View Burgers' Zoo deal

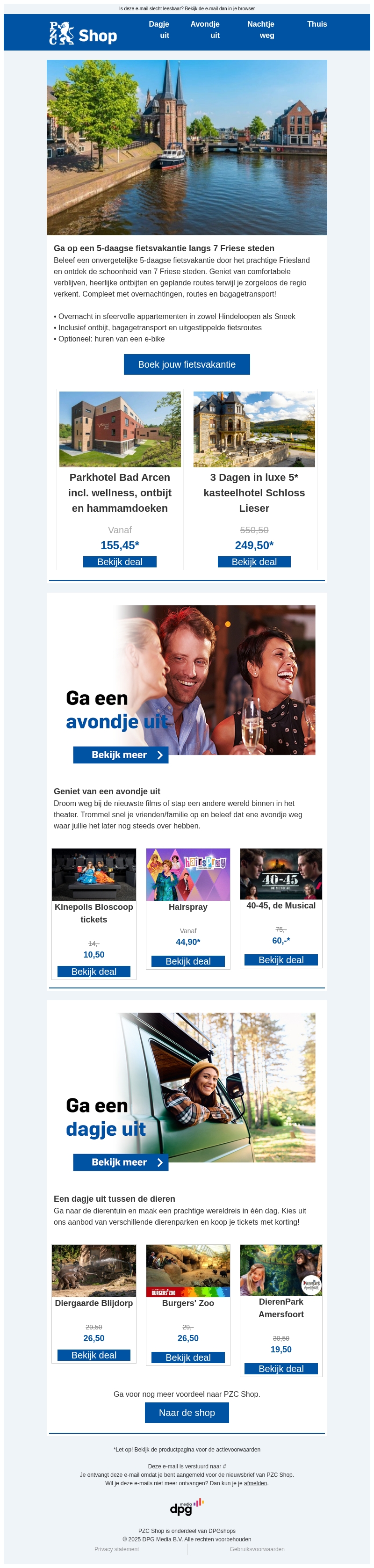pos(188,1357)
